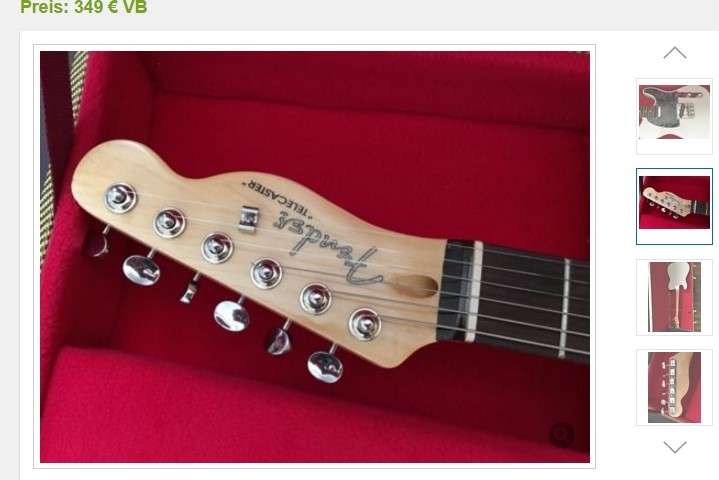Show previous thumbnails with the up chevron
Screen dimensions: 719x480
click(675, 53)
